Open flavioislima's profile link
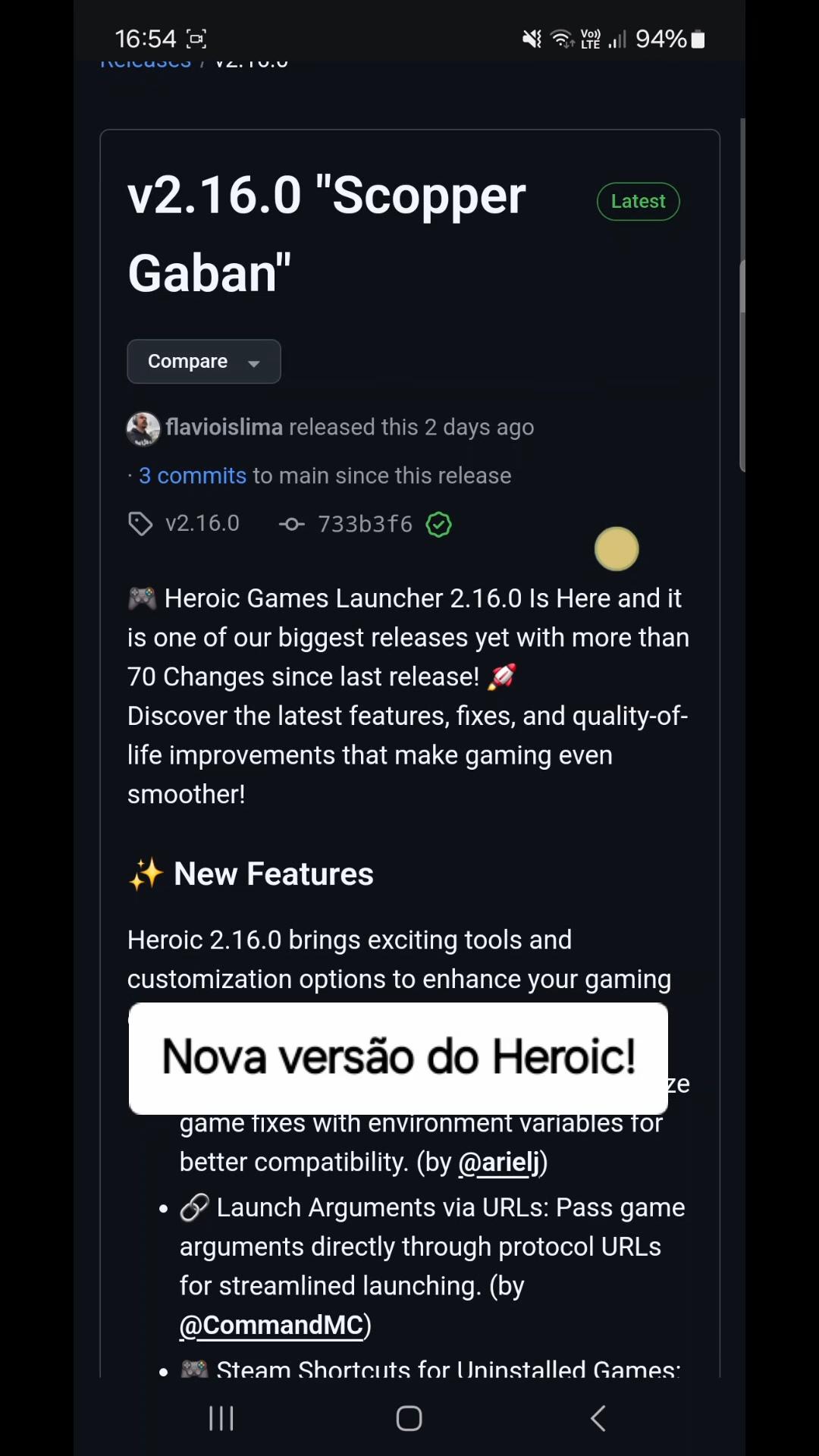819x1456 pixels. point(224,427)
